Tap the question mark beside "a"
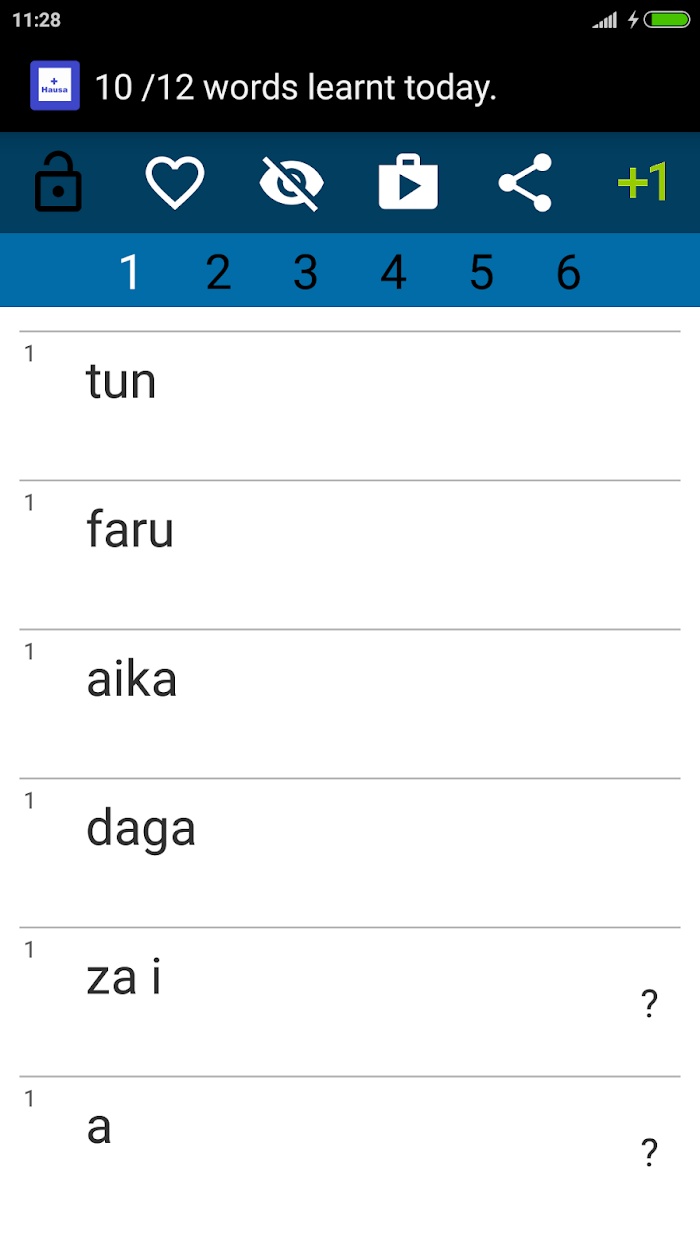 [649, 1152]
